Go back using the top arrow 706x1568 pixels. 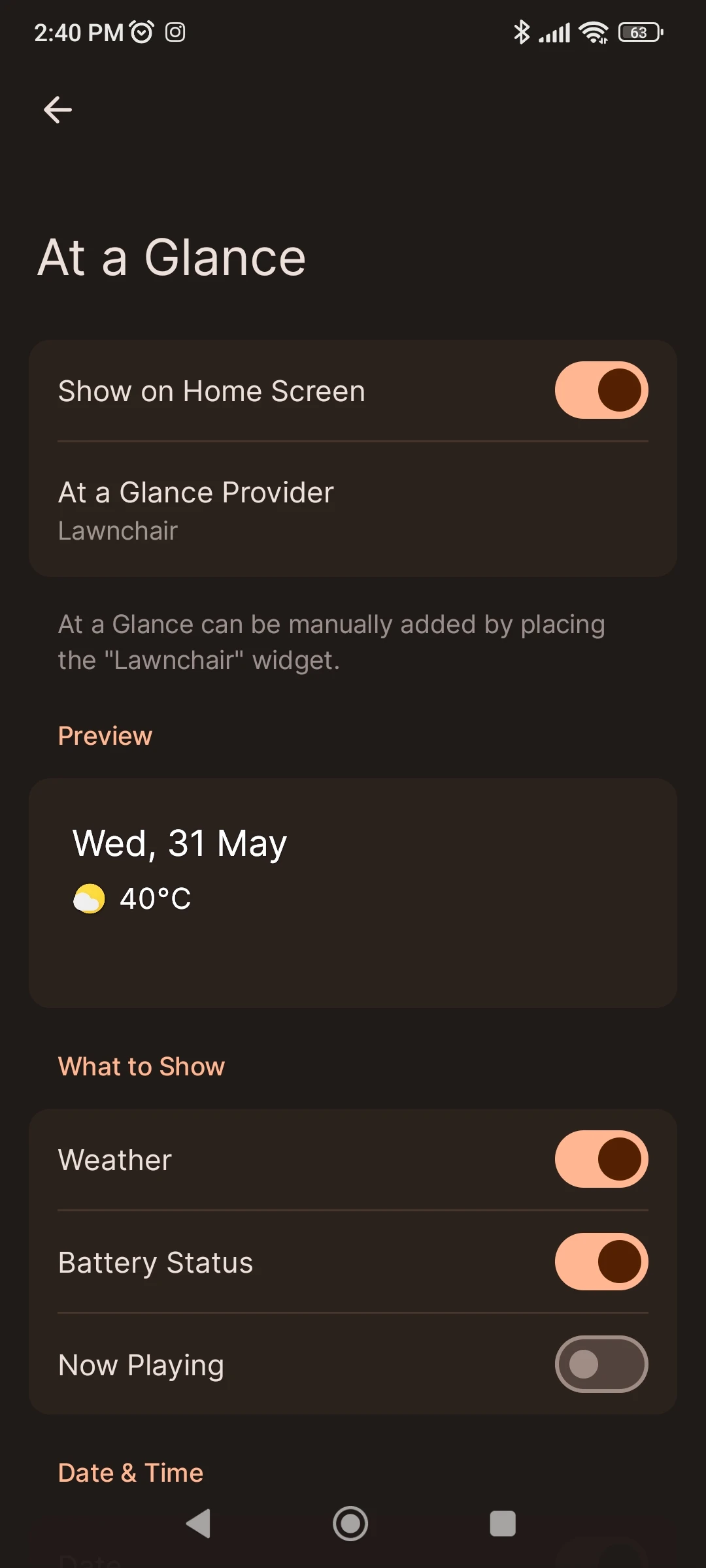58,109
